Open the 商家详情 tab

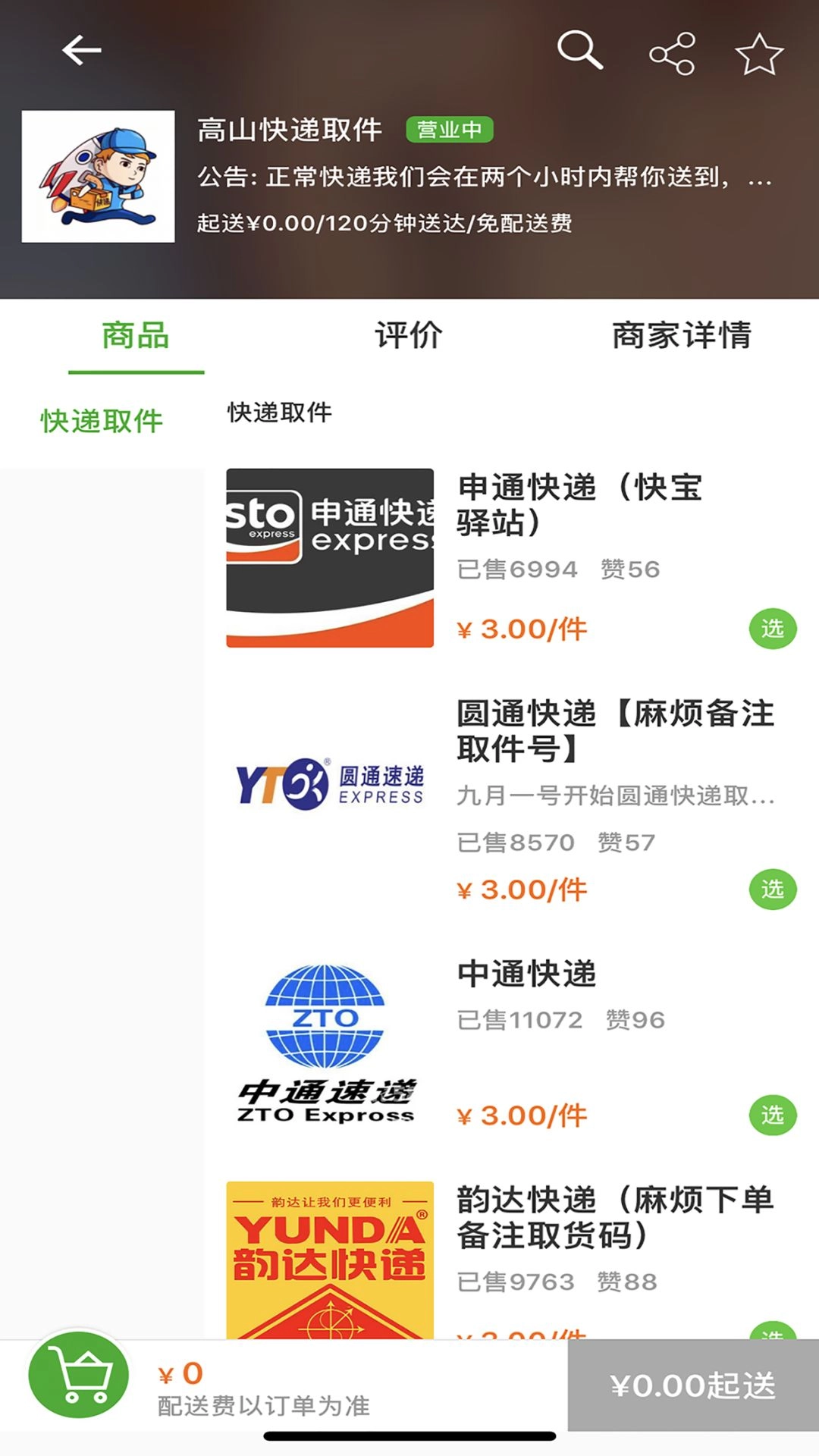pos(679,337)
